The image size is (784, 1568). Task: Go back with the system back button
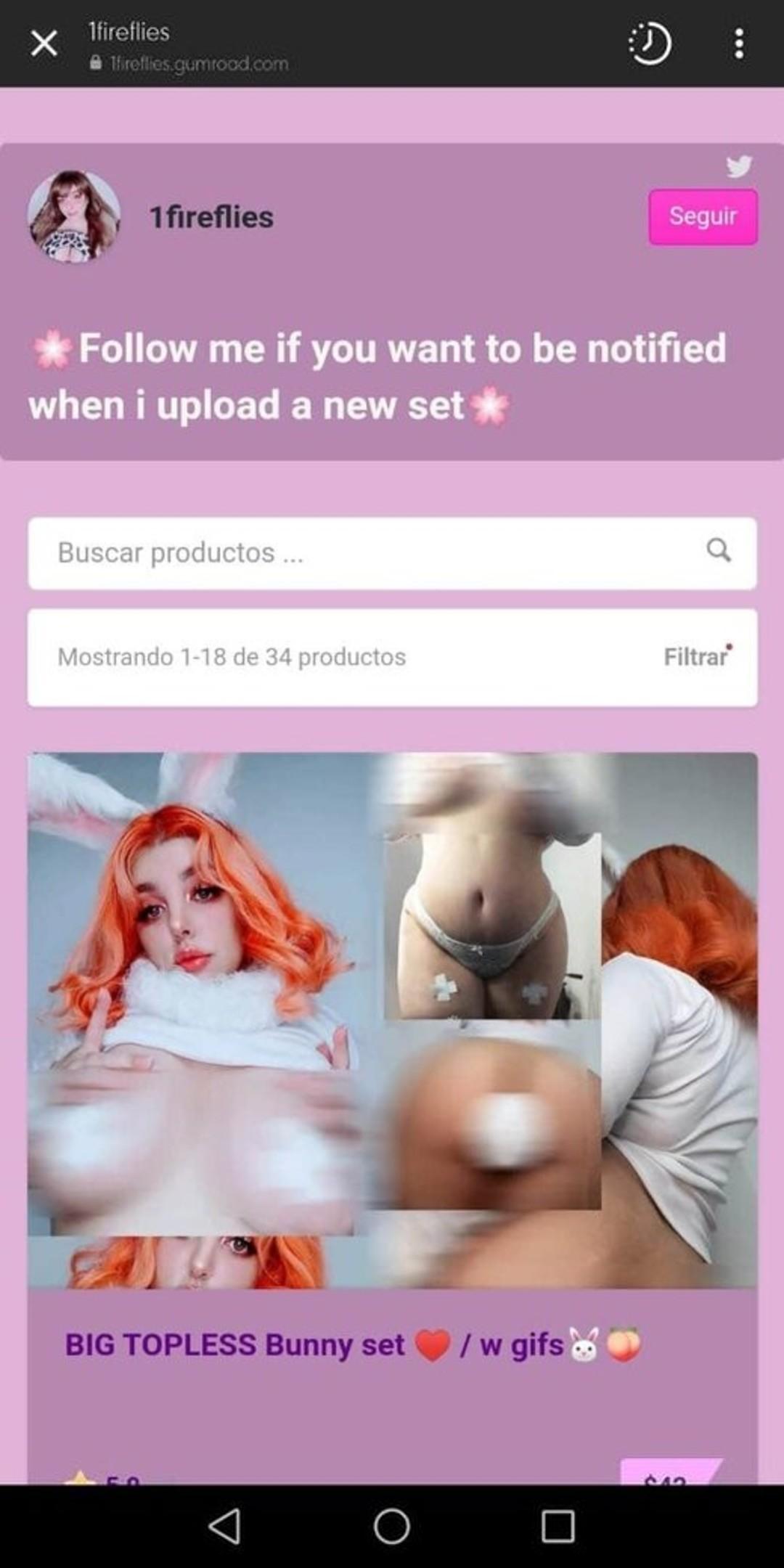pos(224,1526)
